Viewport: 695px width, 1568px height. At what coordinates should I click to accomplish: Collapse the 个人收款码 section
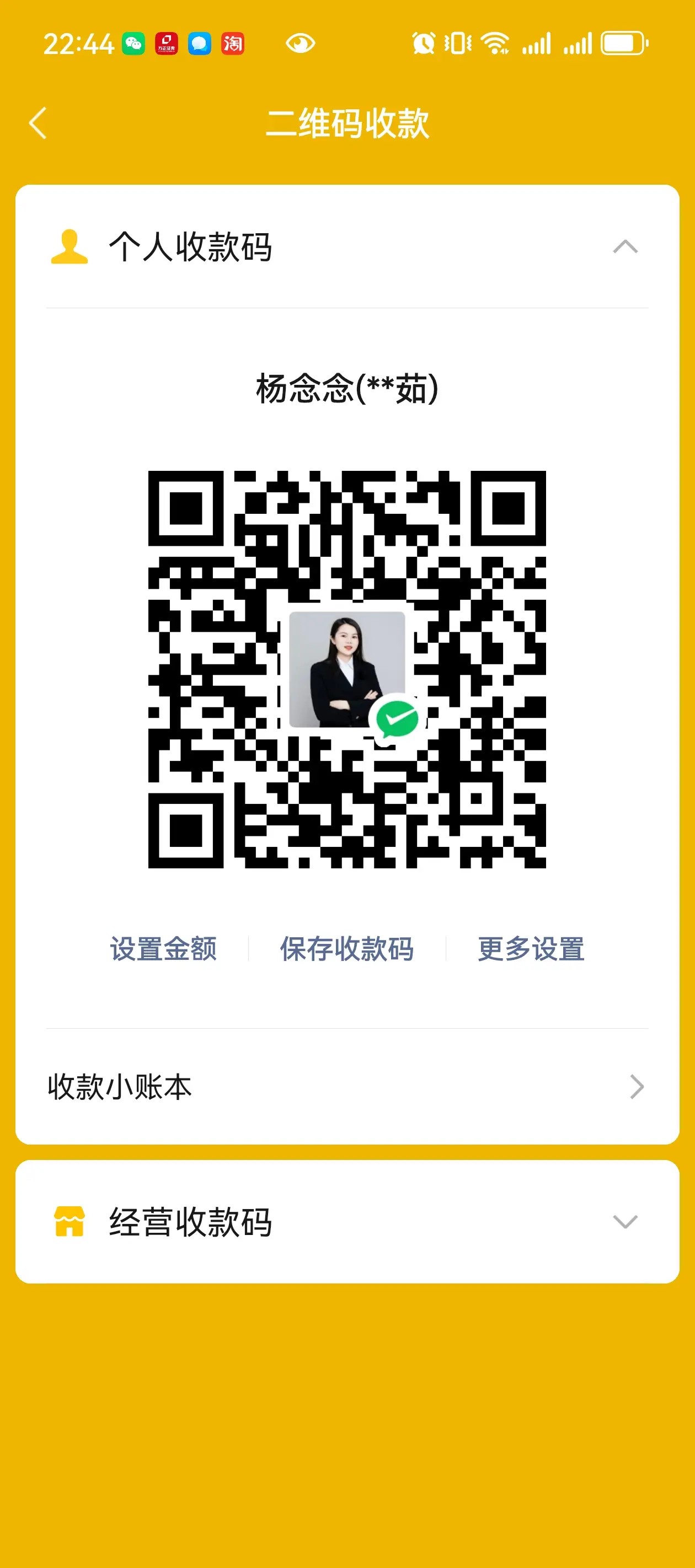pyautogui.click(x=625, y=246)
